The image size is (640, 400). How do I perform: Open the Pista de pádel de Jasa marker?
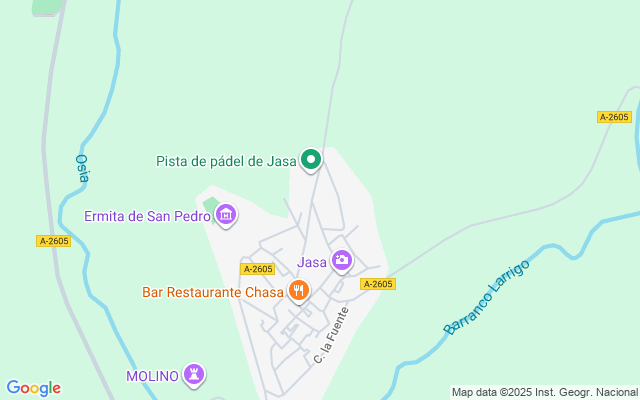(311, 159)
